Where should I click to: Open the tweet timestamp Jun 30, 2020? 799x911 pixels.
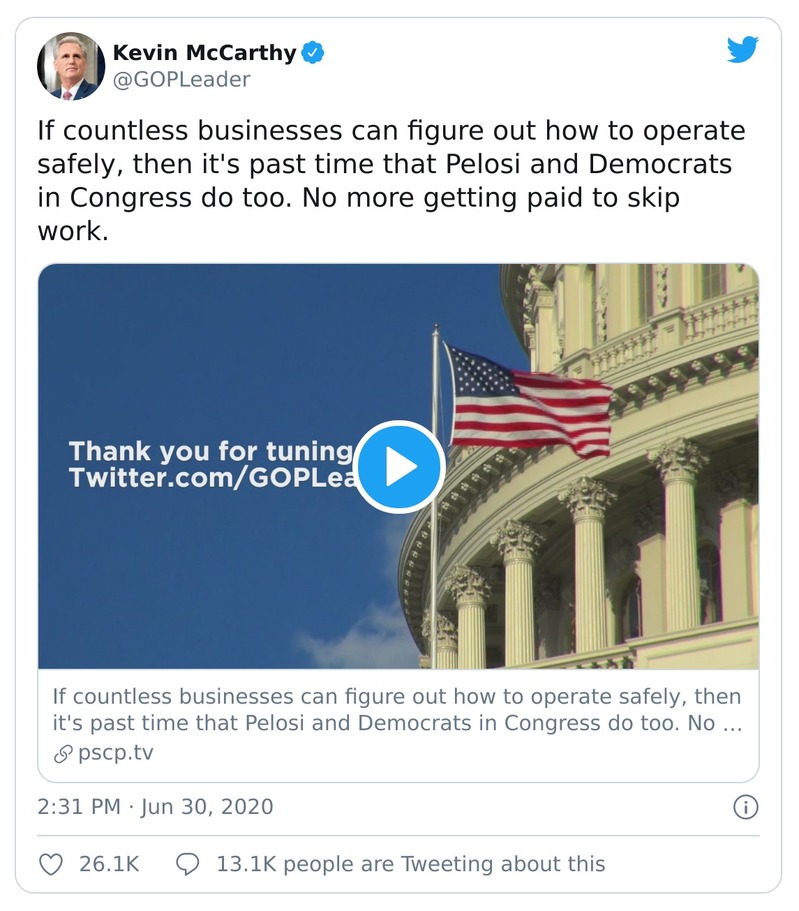pyautogui.click(x=155, y=806)
